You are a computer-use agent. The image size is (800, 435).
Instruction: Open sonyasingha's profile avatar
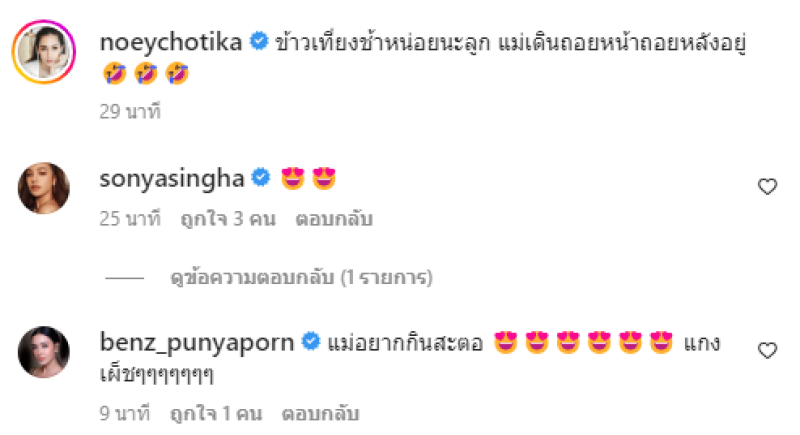[45, 187]
